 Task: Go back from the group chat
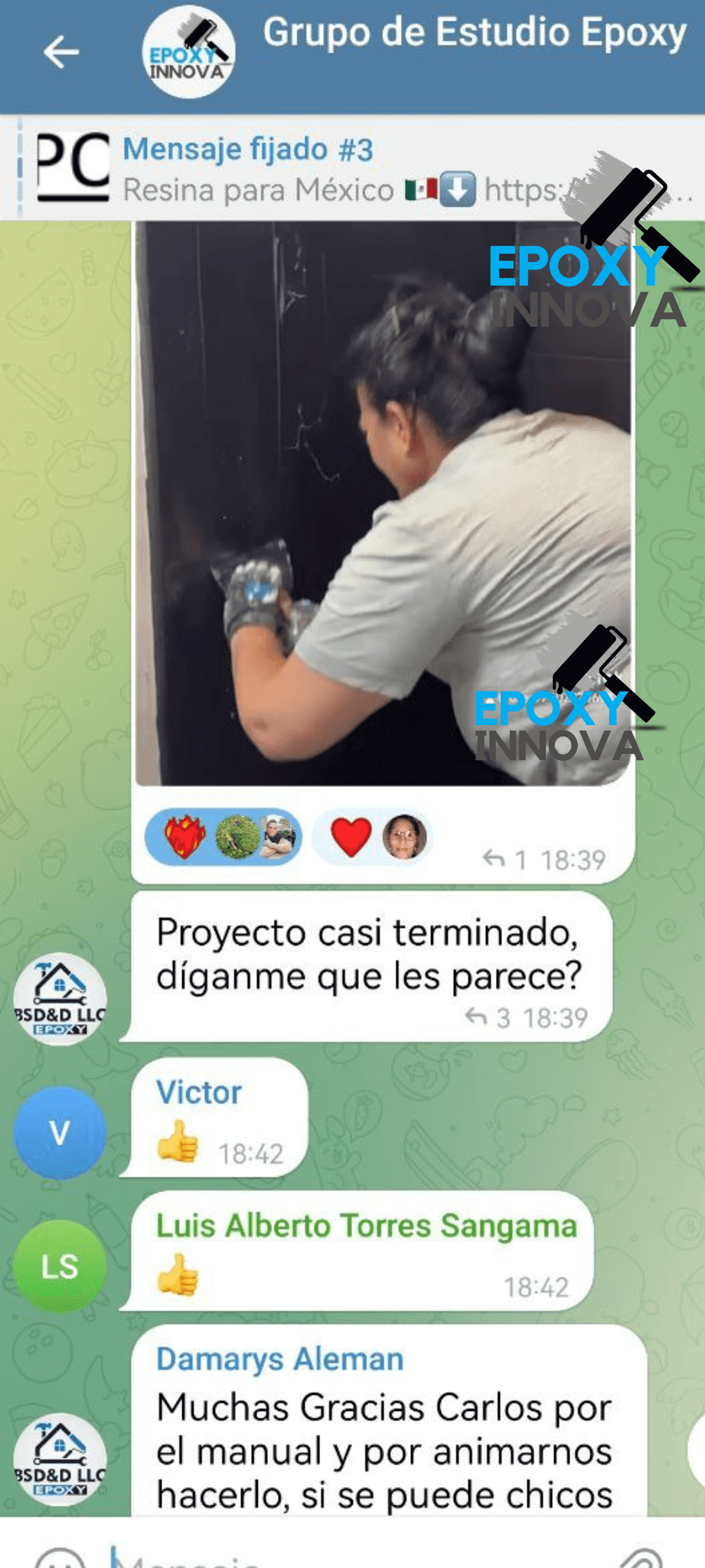point(61,53)
